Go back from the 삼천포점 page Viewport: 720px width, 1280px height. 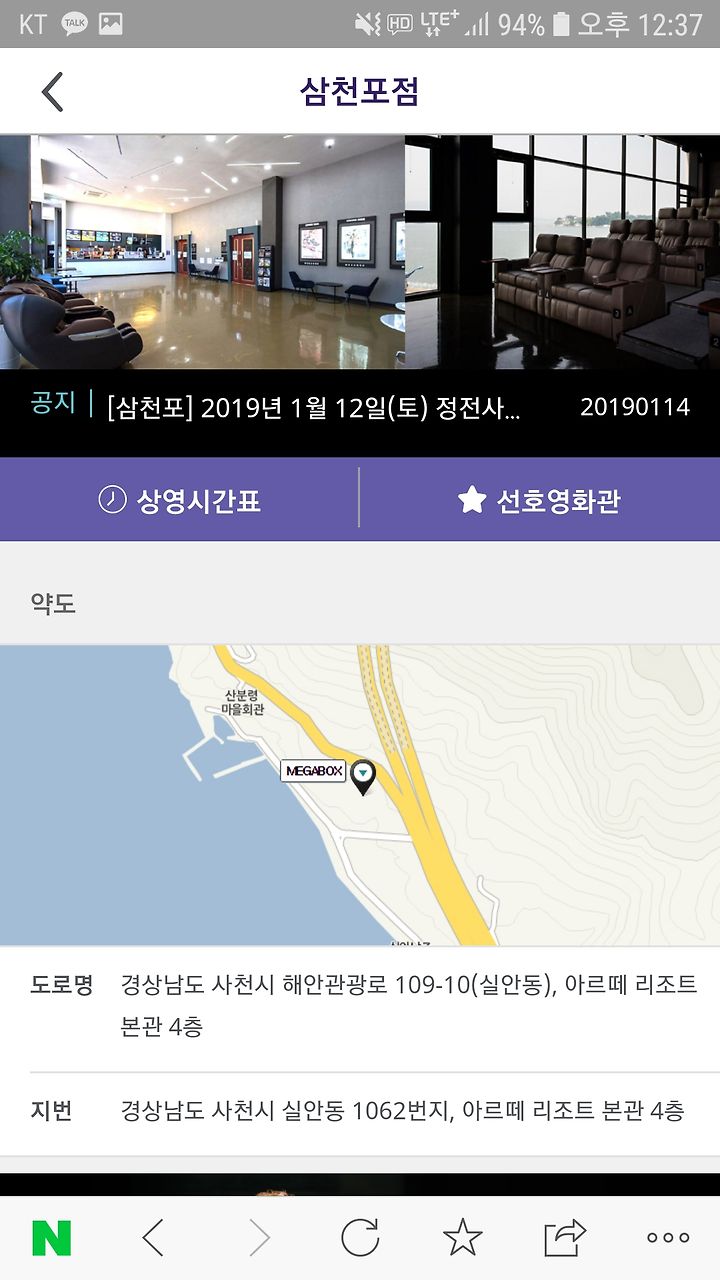(x=52, y=92)
